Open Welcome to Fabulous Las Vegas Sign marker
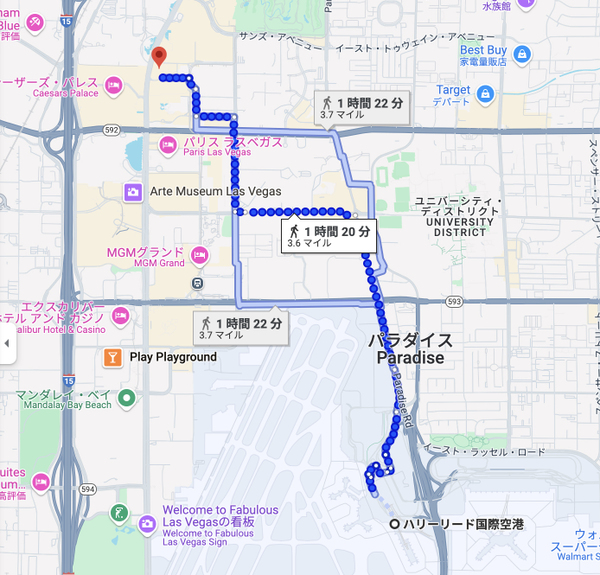 pyautogui.click(x=146, y=523)
